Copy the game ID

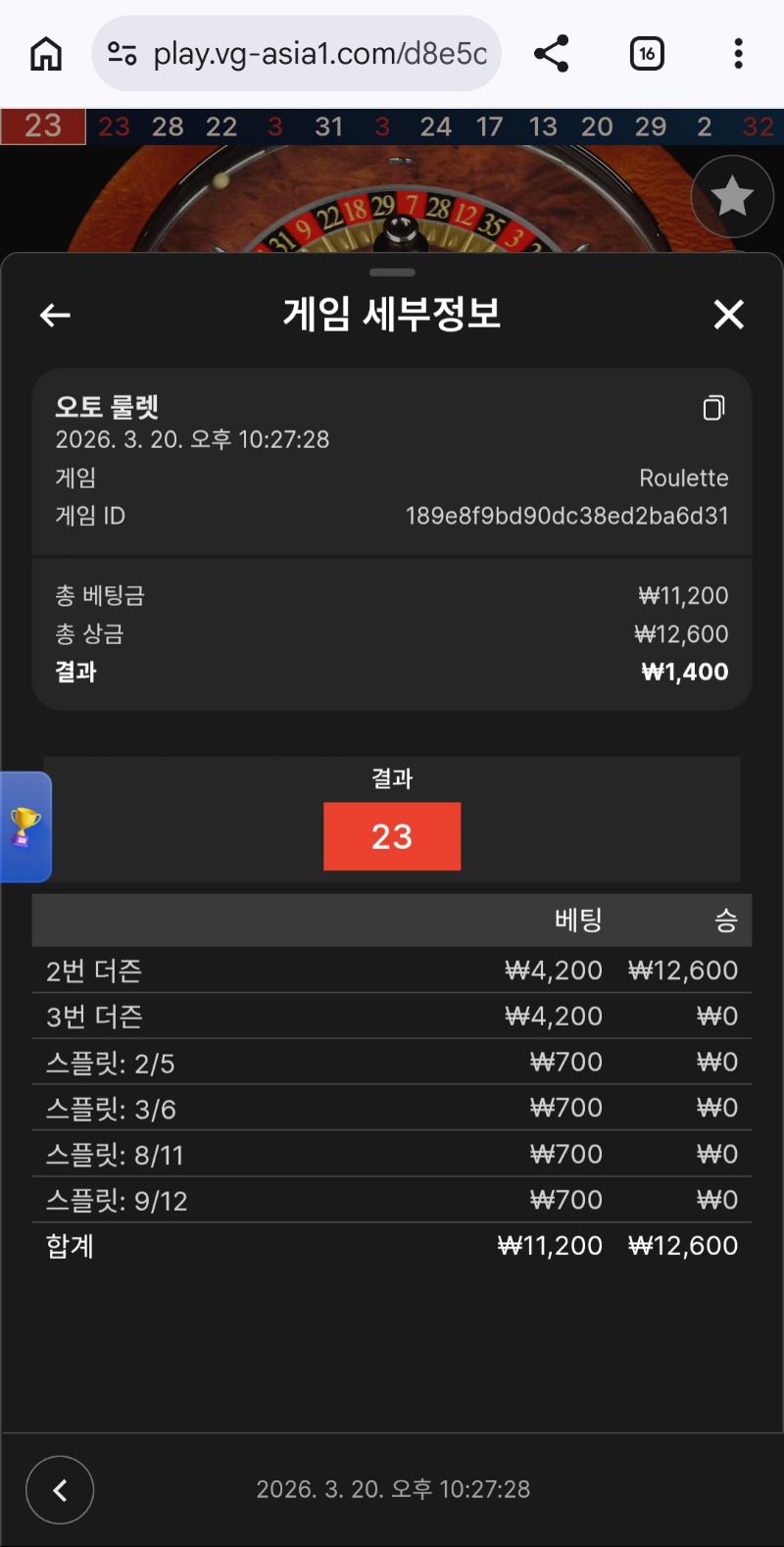point(713,408)
